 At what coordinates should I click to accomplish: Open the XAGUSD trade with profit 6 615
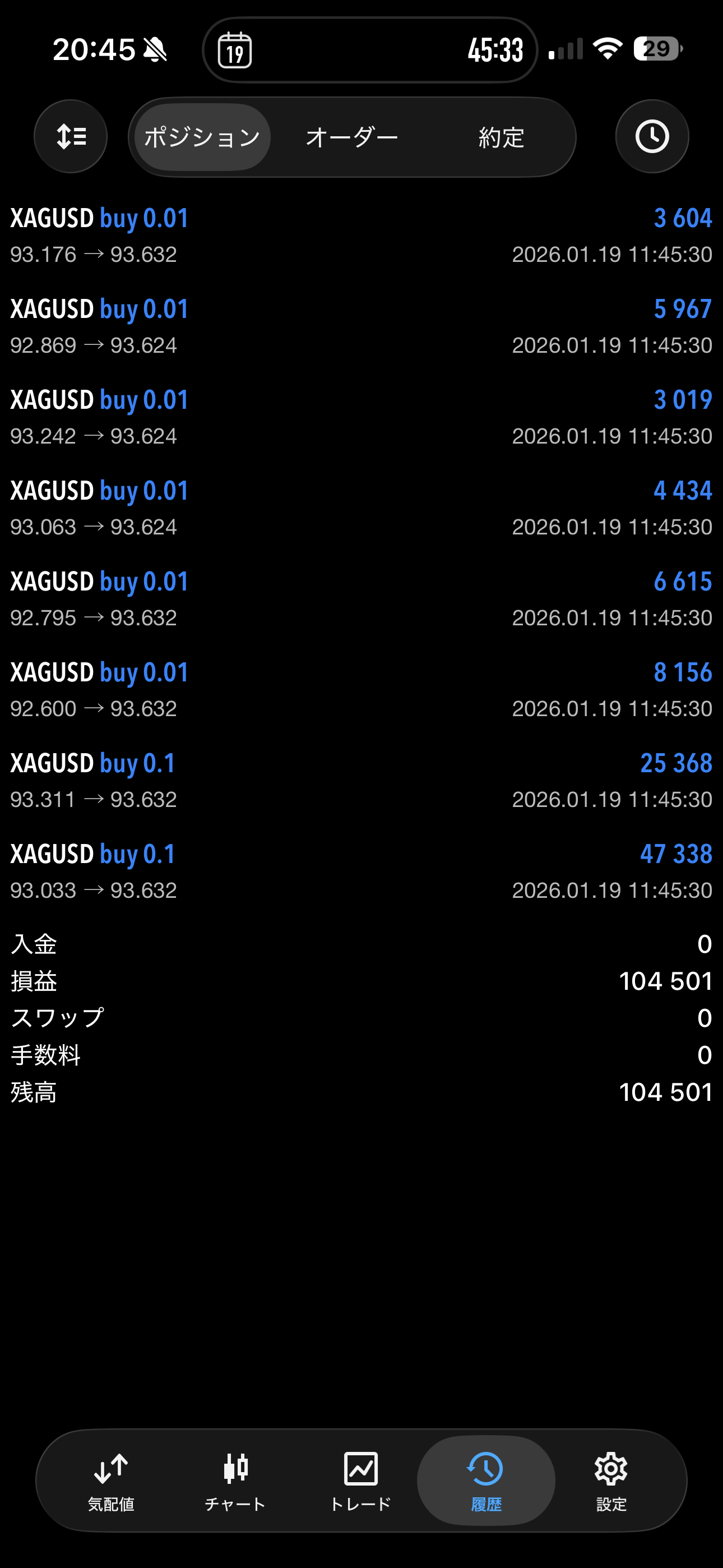click(361, 599)
